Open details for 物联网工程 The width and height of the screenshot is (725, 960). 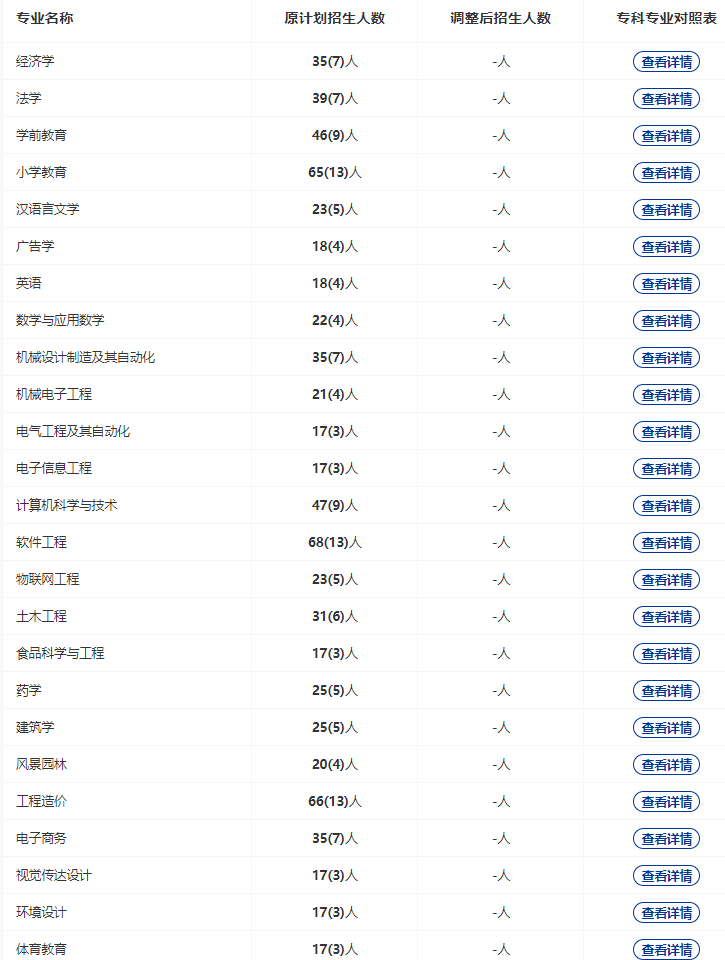coord(666,580)
